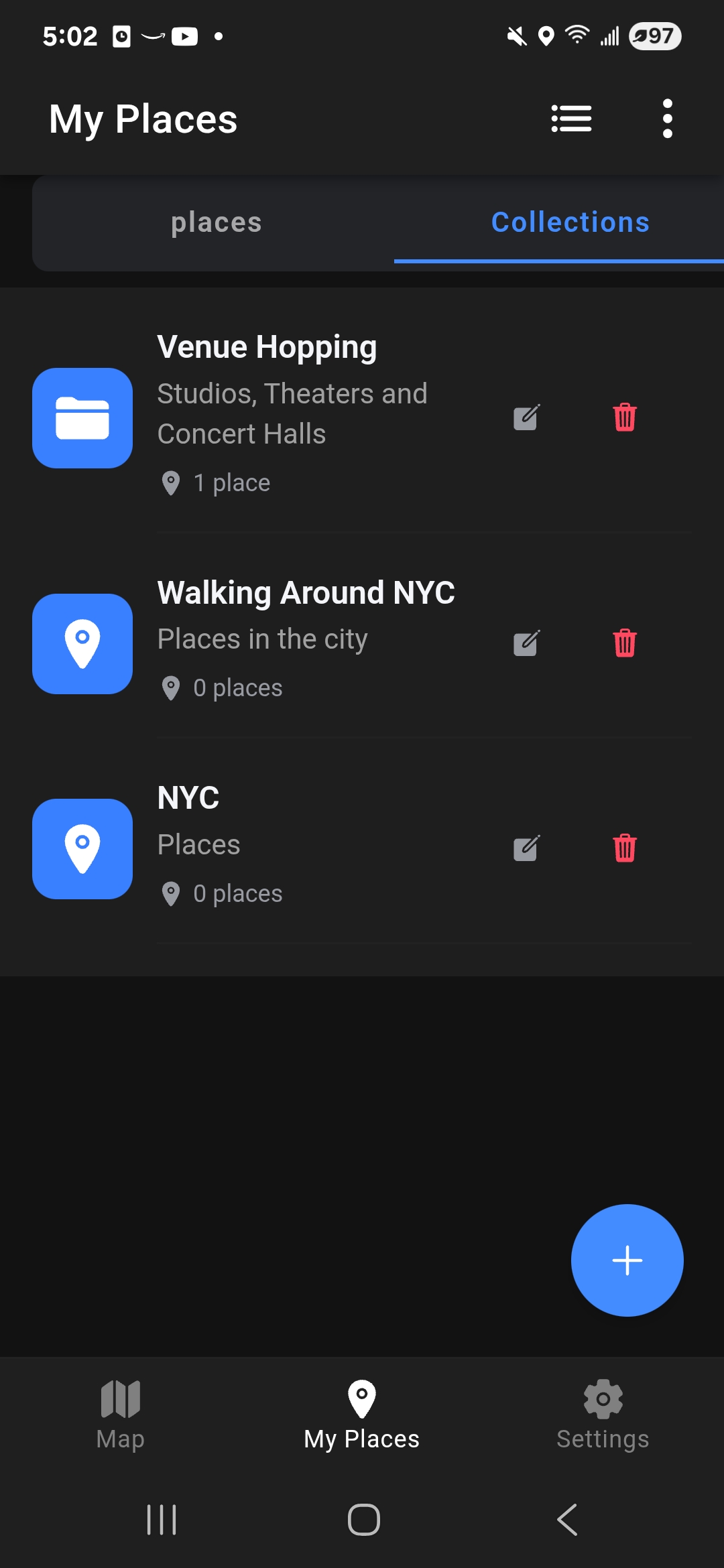
Task: Delete the NYC collection
Action: [x=624, y=848]
